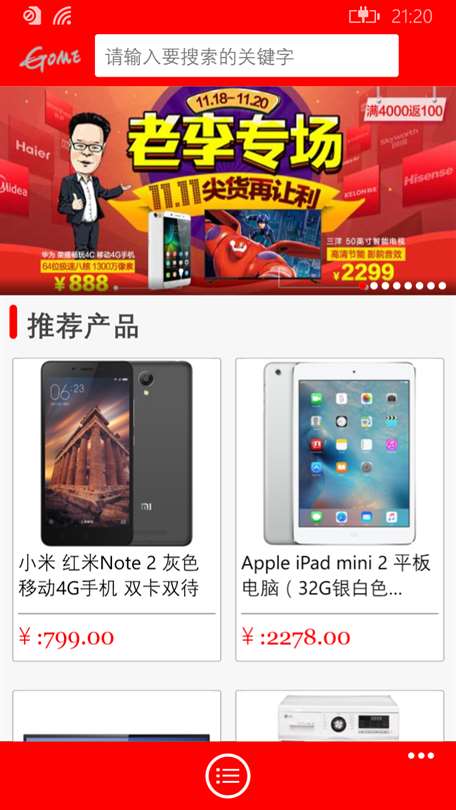Open the Apple iPad mini 2 product card

tap(340, 509)
